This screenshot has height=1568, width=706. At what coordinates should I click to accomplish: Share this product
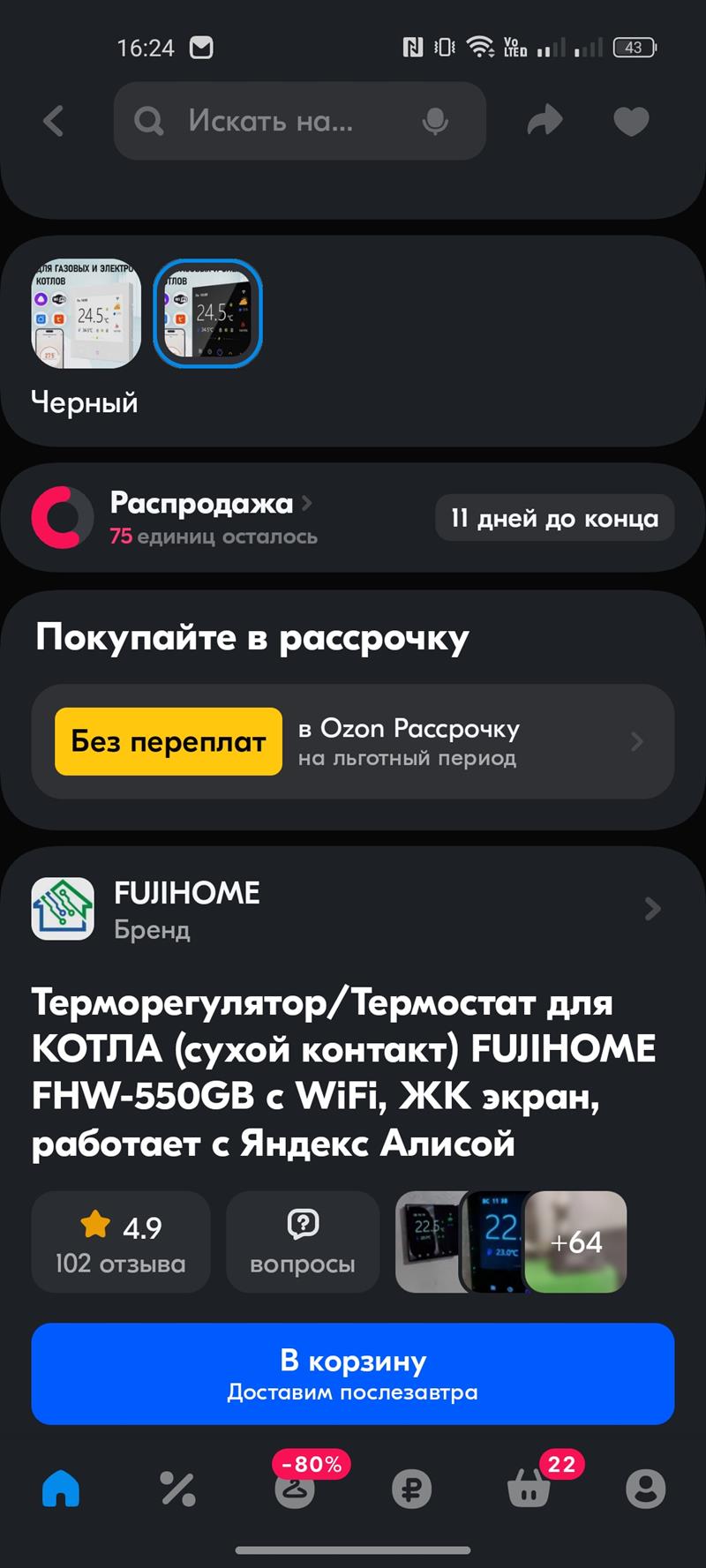click(x=545, y=121)
